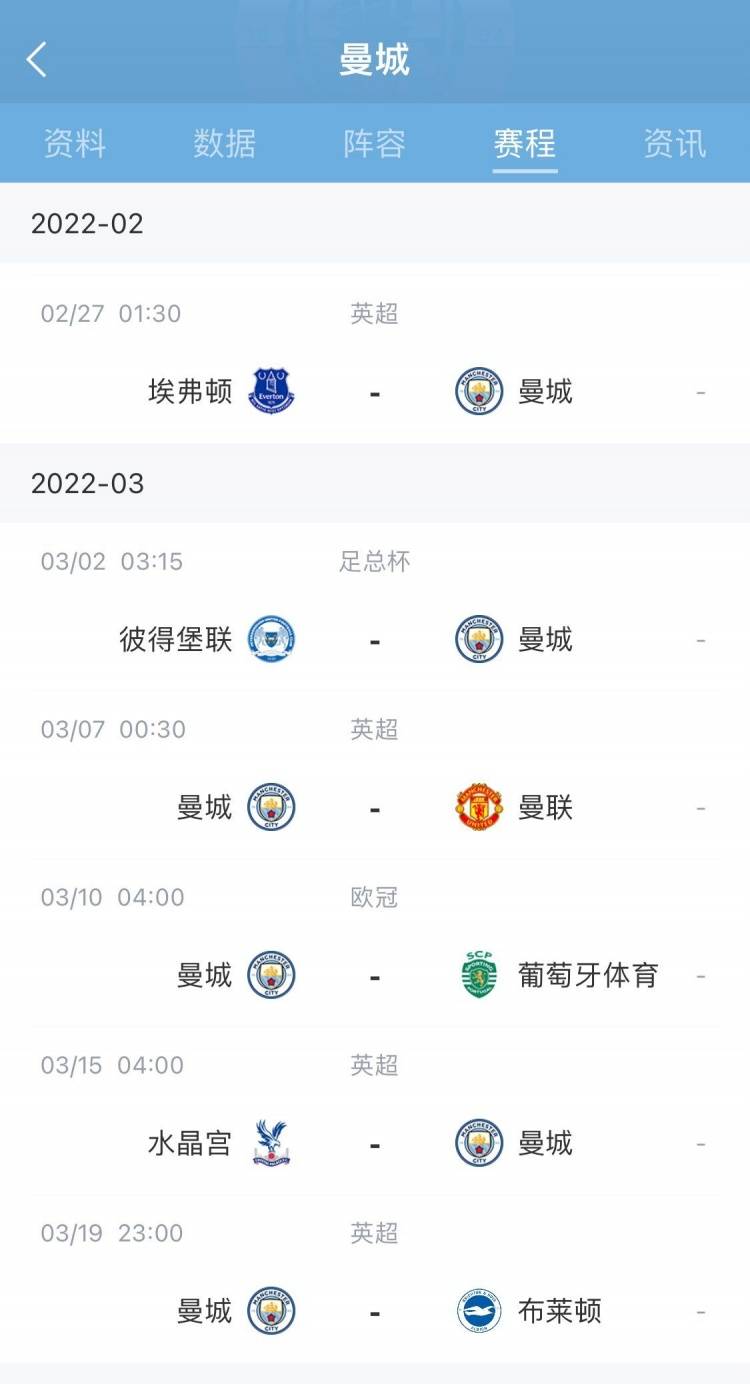Viewport: 750px width, 1384px height.
Task: Select the currently active 赛程 tab
Action: (526, 143)
